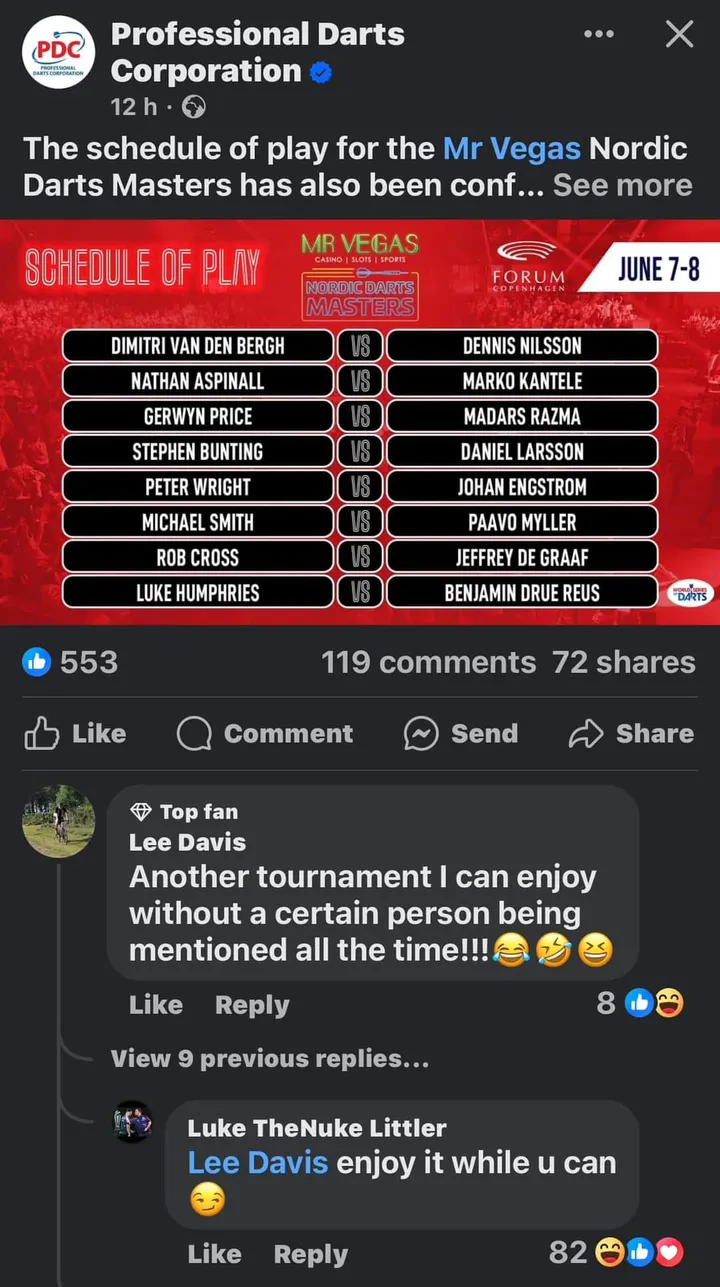The width and height of the screenshot is (720, 1287).
Task: Like Luke TheNuke Littler's reply
Action: tap(214, 1254)
